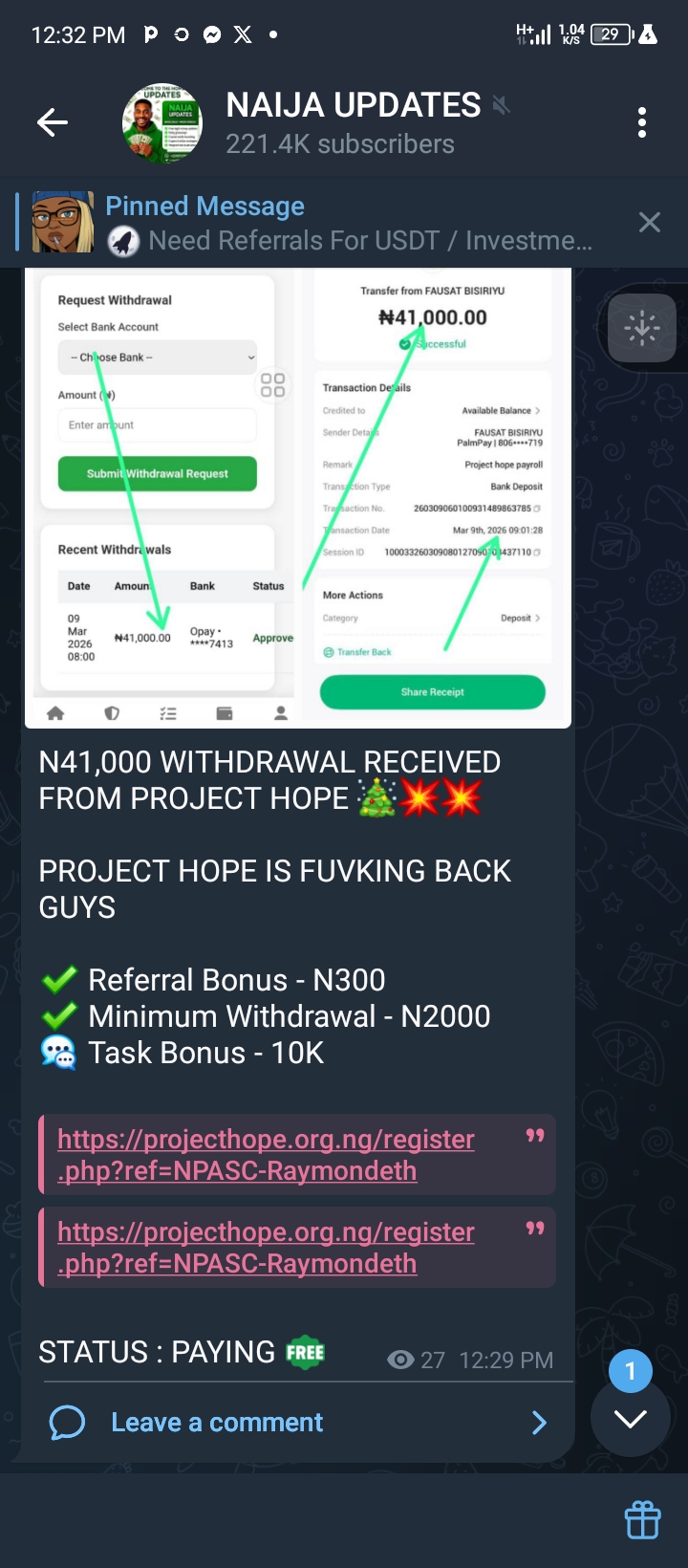The height and width of the screenshot is (1568, 688).
Task: Open first projecthope.org.ng register link
Action: [x=266, y=1155]
